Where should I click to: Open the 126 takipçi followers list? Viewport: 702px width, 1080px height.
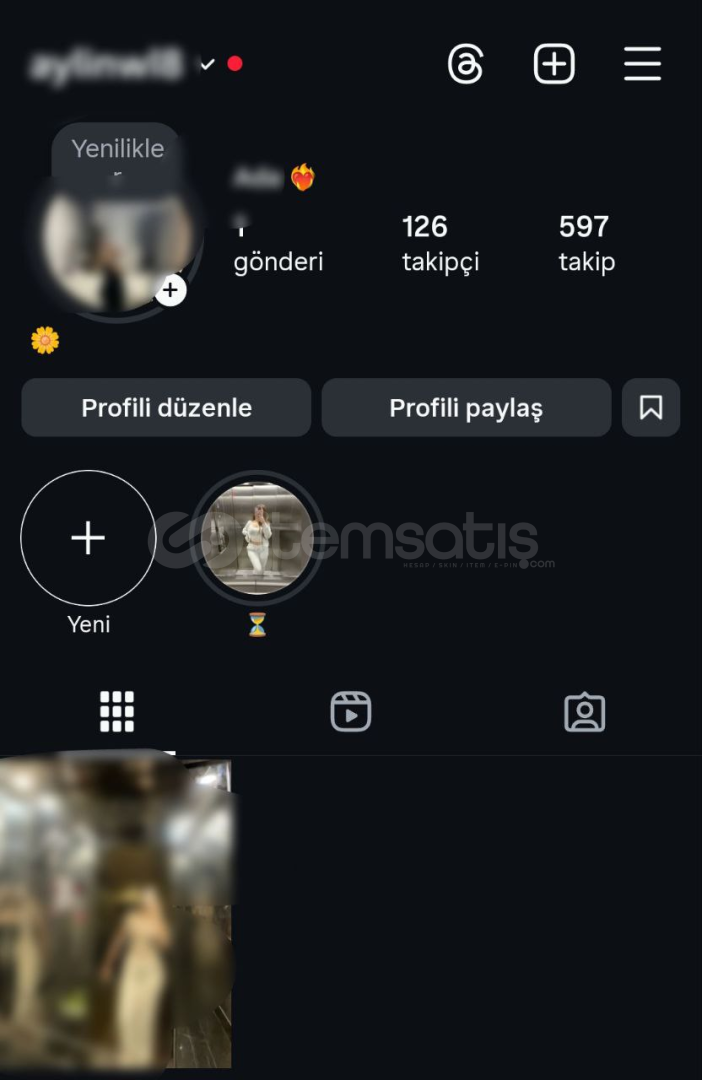[440, 243]
